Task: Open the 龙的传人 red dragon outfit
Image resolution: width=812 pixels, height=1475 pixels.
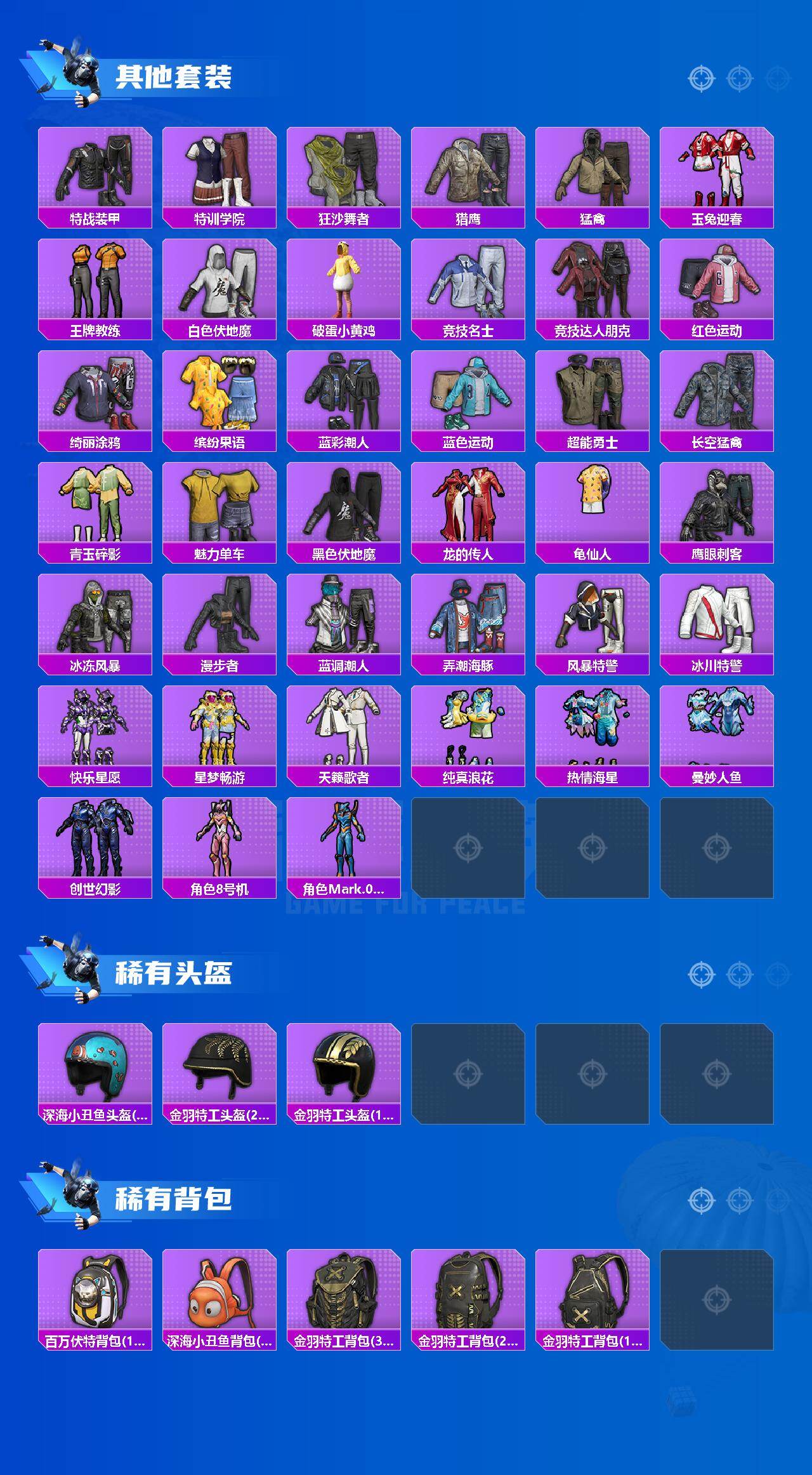Action: pyautogui.click(x=469, y=508)
